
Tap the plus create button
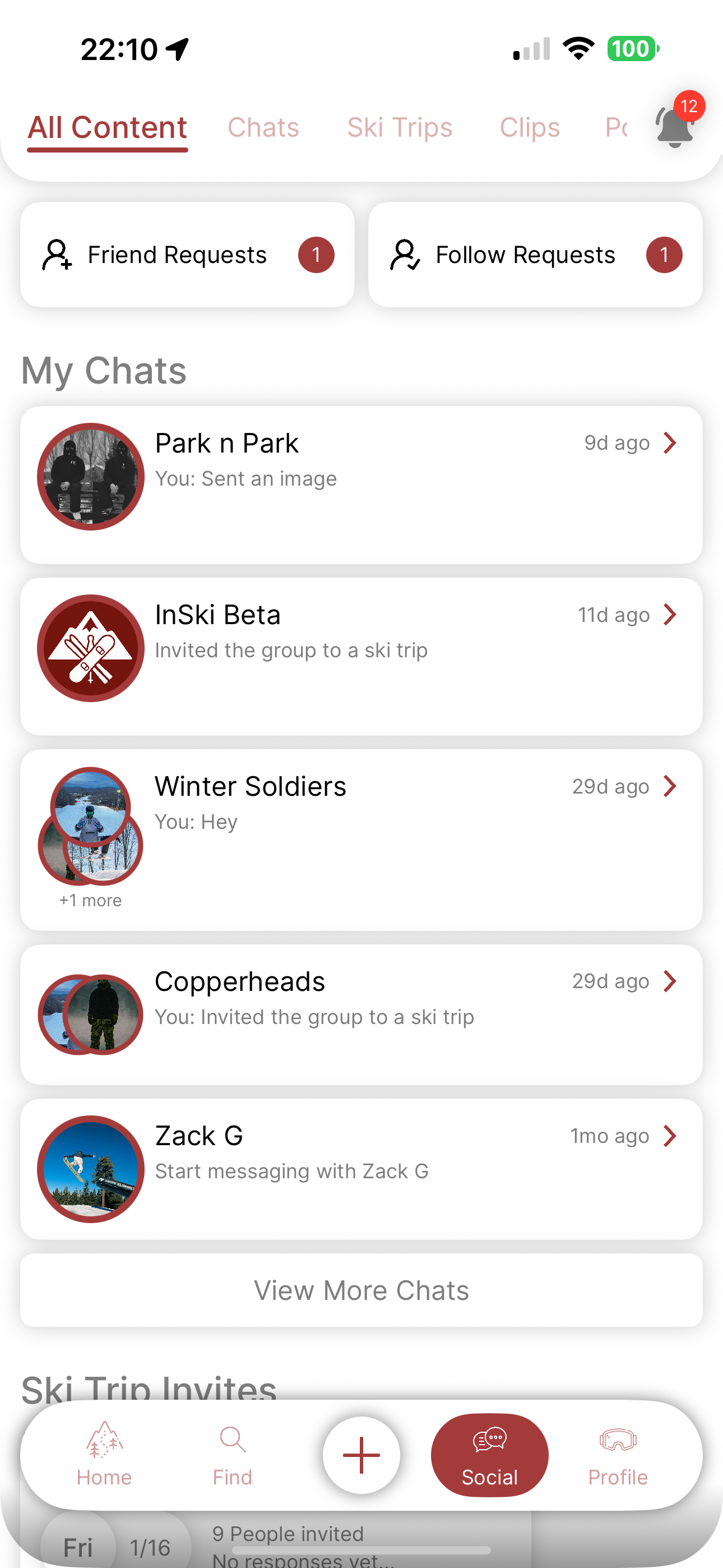(x=361, y=1455)
